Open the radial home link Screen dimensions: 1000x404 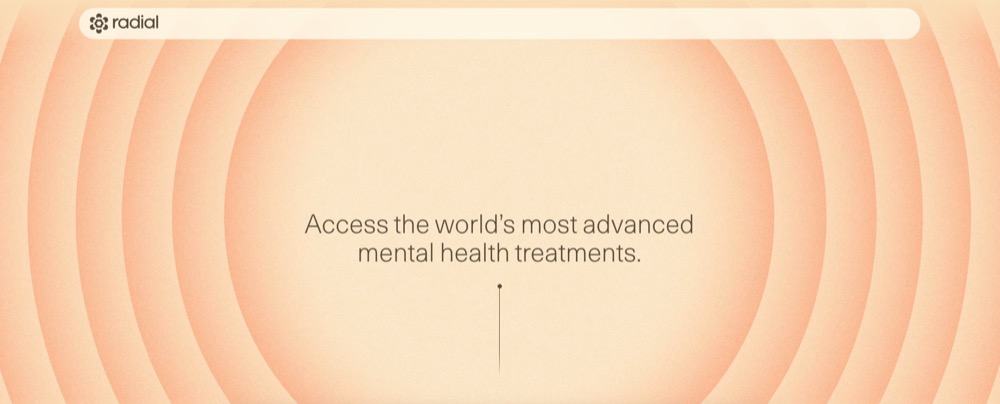[124, 23]
